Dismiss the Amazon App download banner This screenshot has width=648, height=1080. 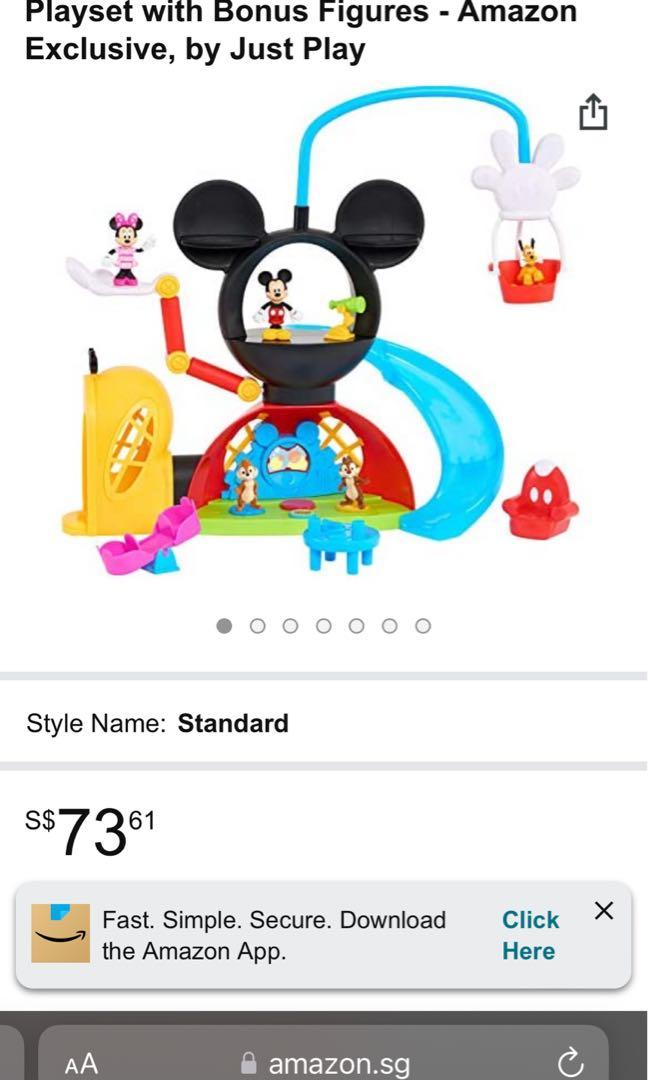(x=603, y=910)
